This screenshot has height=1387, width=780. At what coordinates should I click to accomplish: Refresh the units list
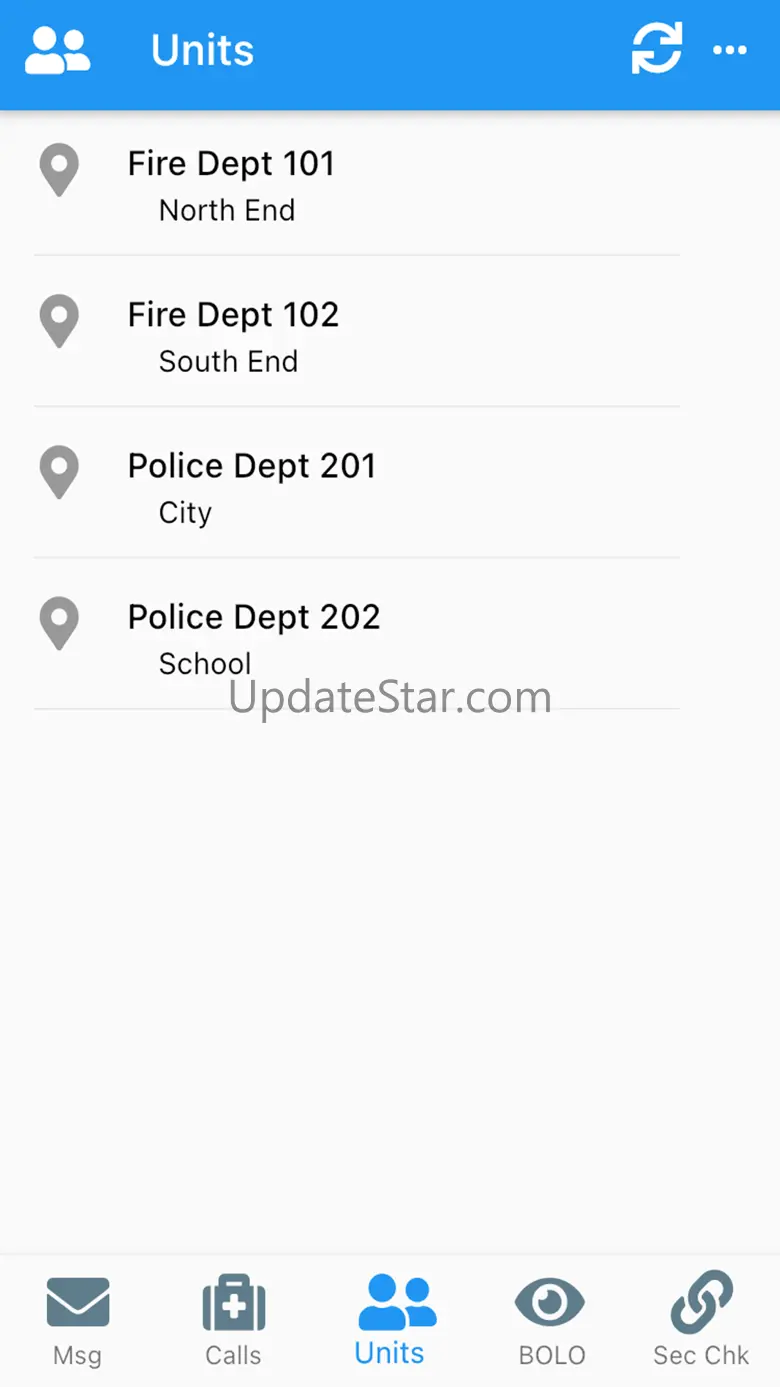pos(656,49)
